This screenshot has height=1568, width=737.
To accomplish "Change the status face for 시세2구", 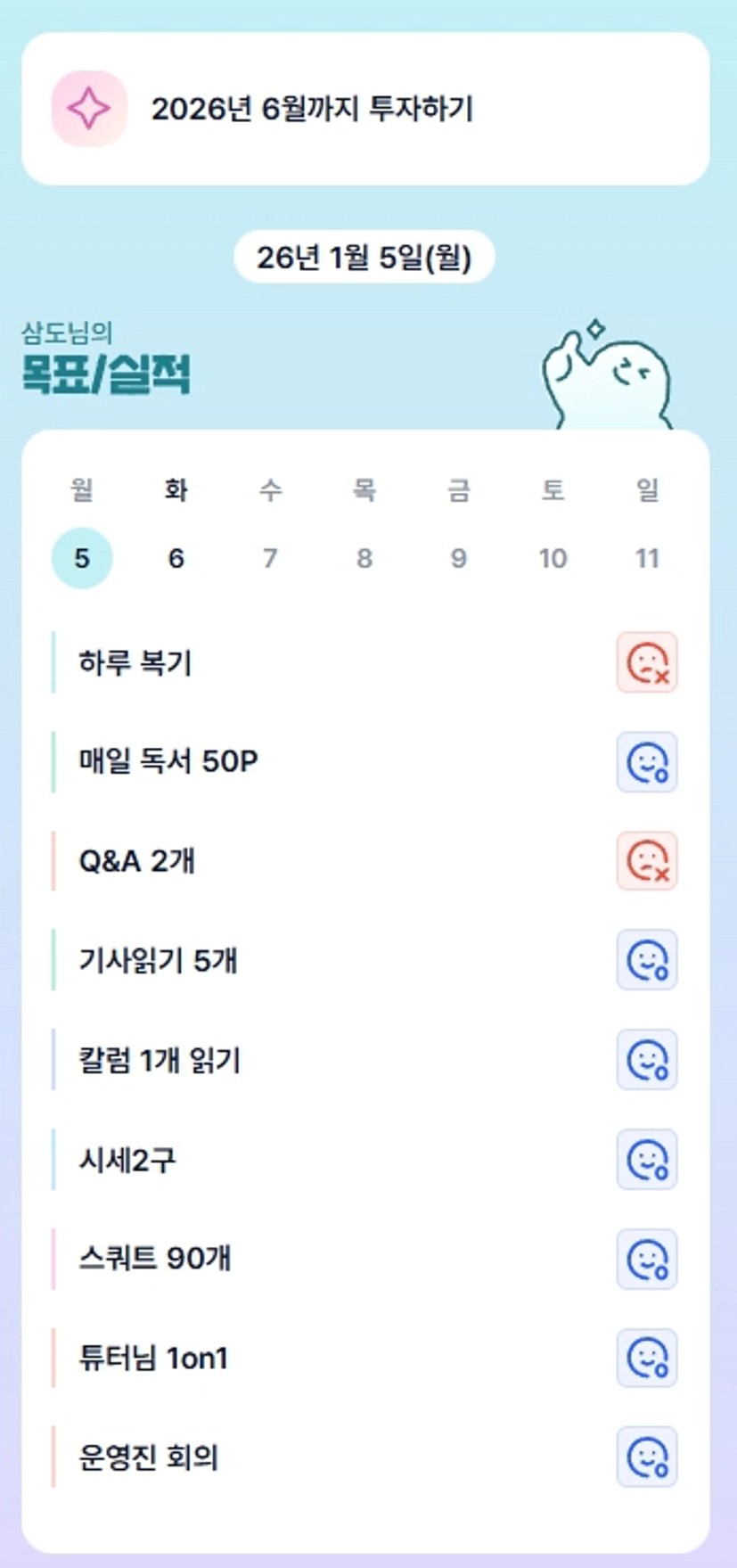I will point(647,1160).
